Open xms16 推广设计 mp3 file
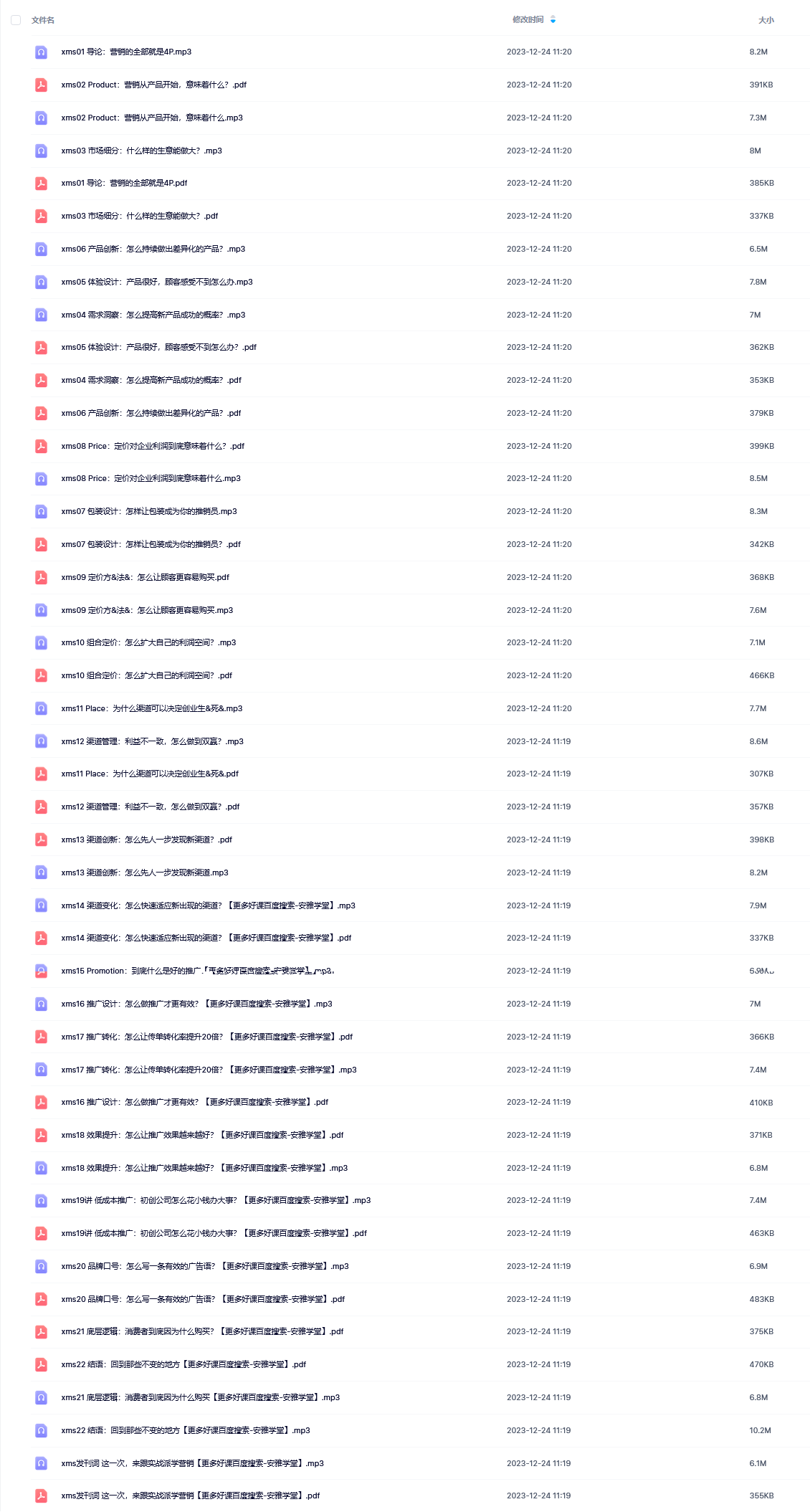Viewport: 810px width, 1512px height. click(x=196, y=1004)
